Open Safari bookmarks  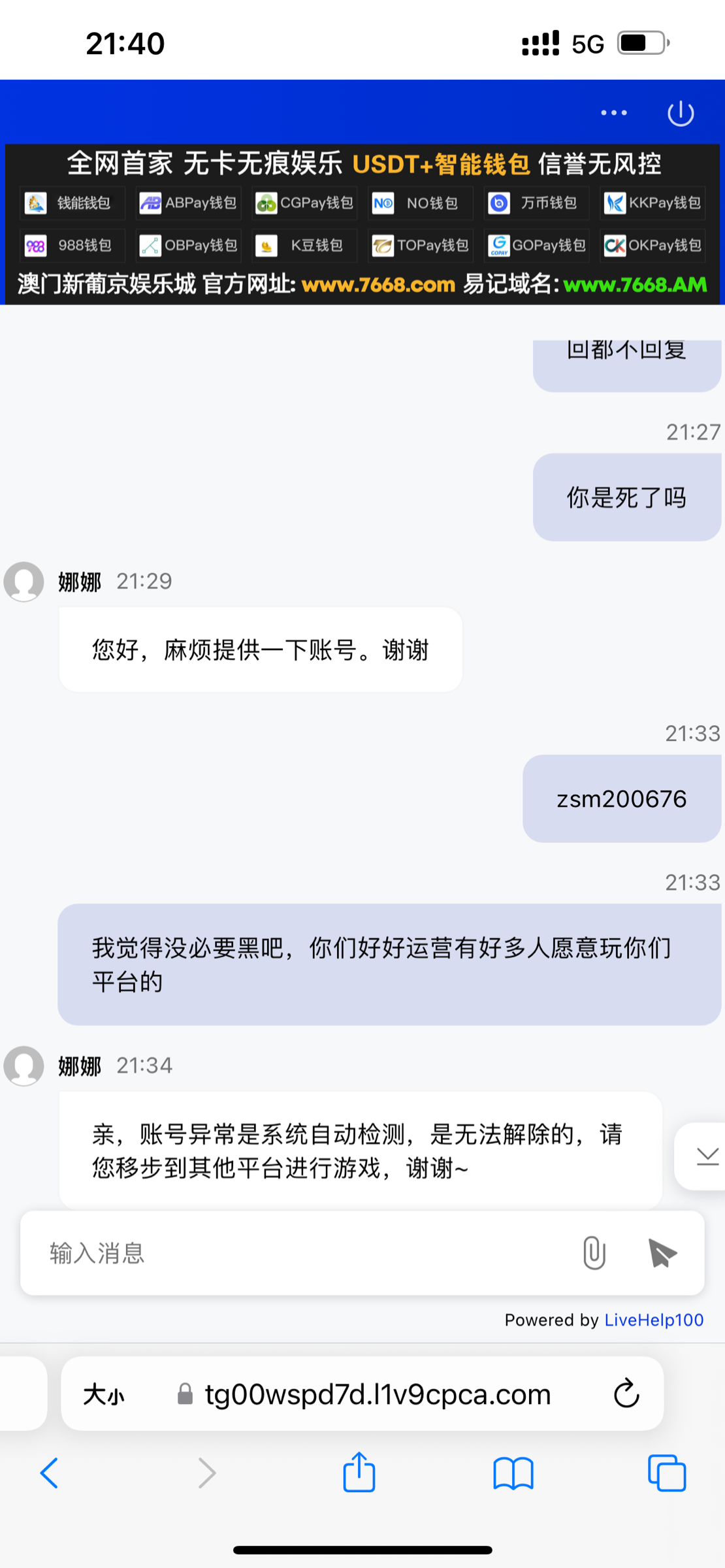click(513, 1473)
